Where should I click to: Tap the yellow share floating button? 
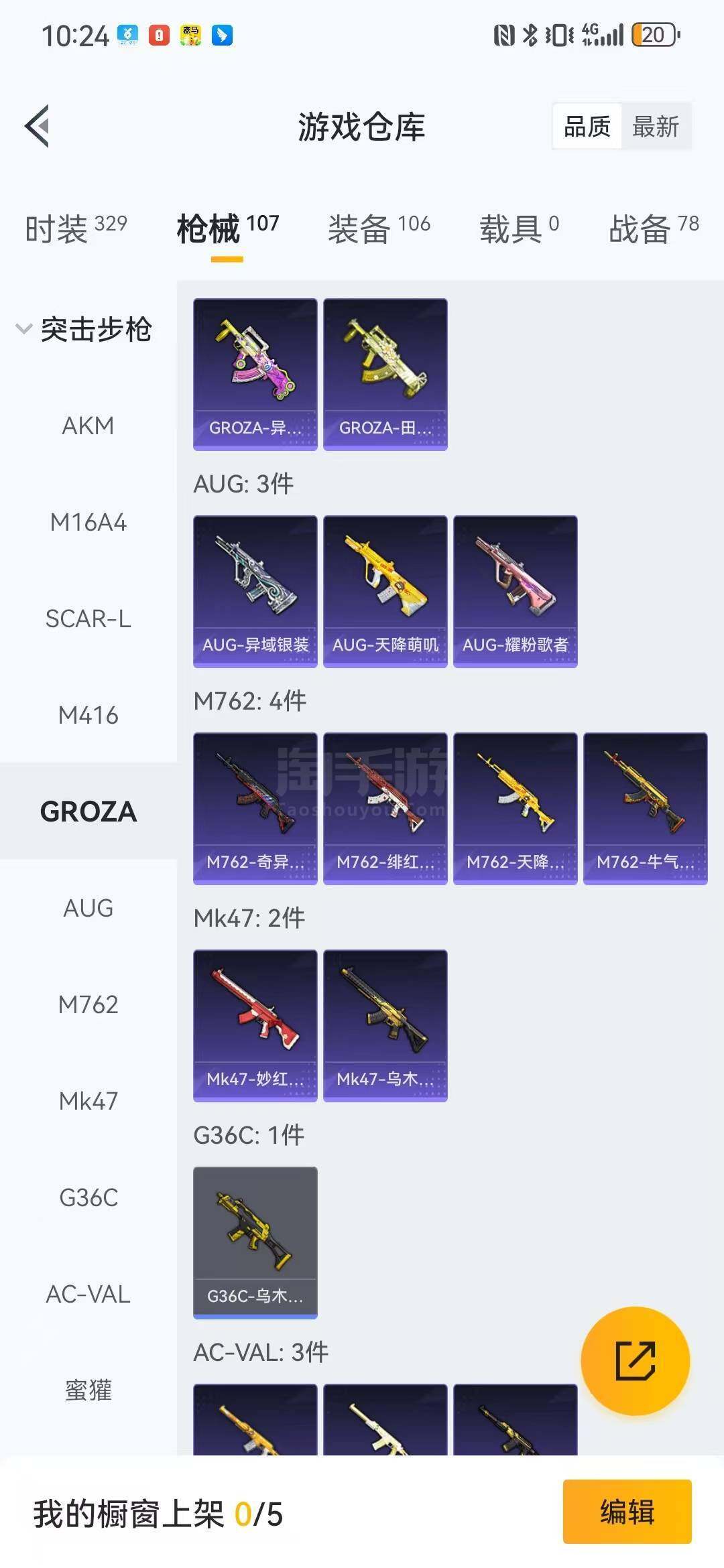tap(635, 1361)
